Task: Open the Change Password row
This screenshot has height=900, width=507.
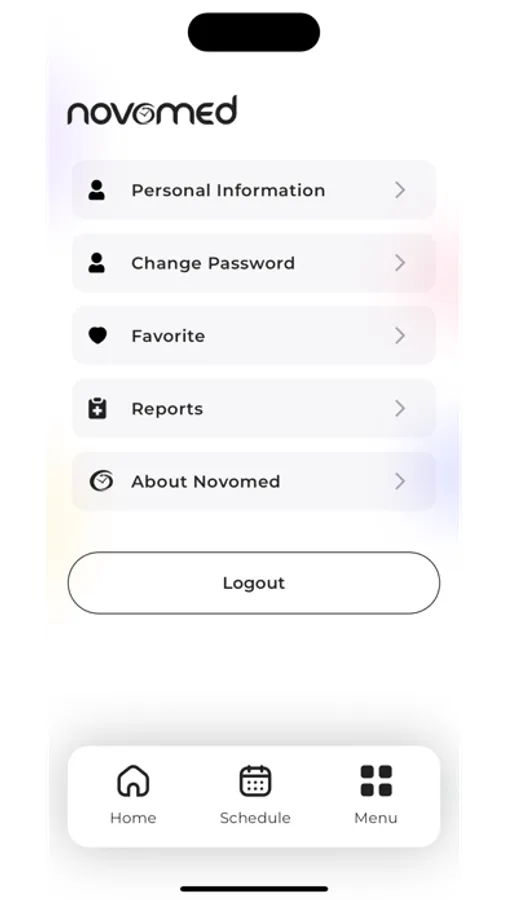Action: (253, 263)
